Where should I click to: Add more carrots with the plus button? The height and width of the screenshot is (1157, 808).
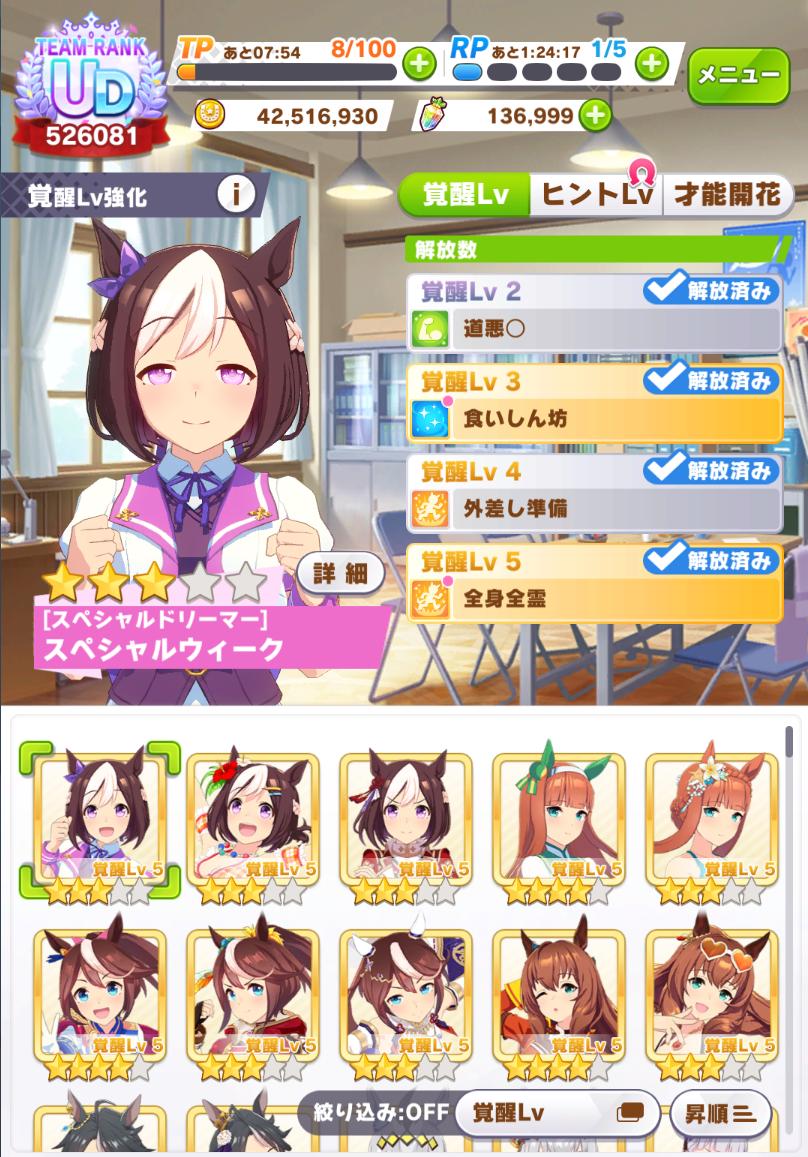point(595,116)
